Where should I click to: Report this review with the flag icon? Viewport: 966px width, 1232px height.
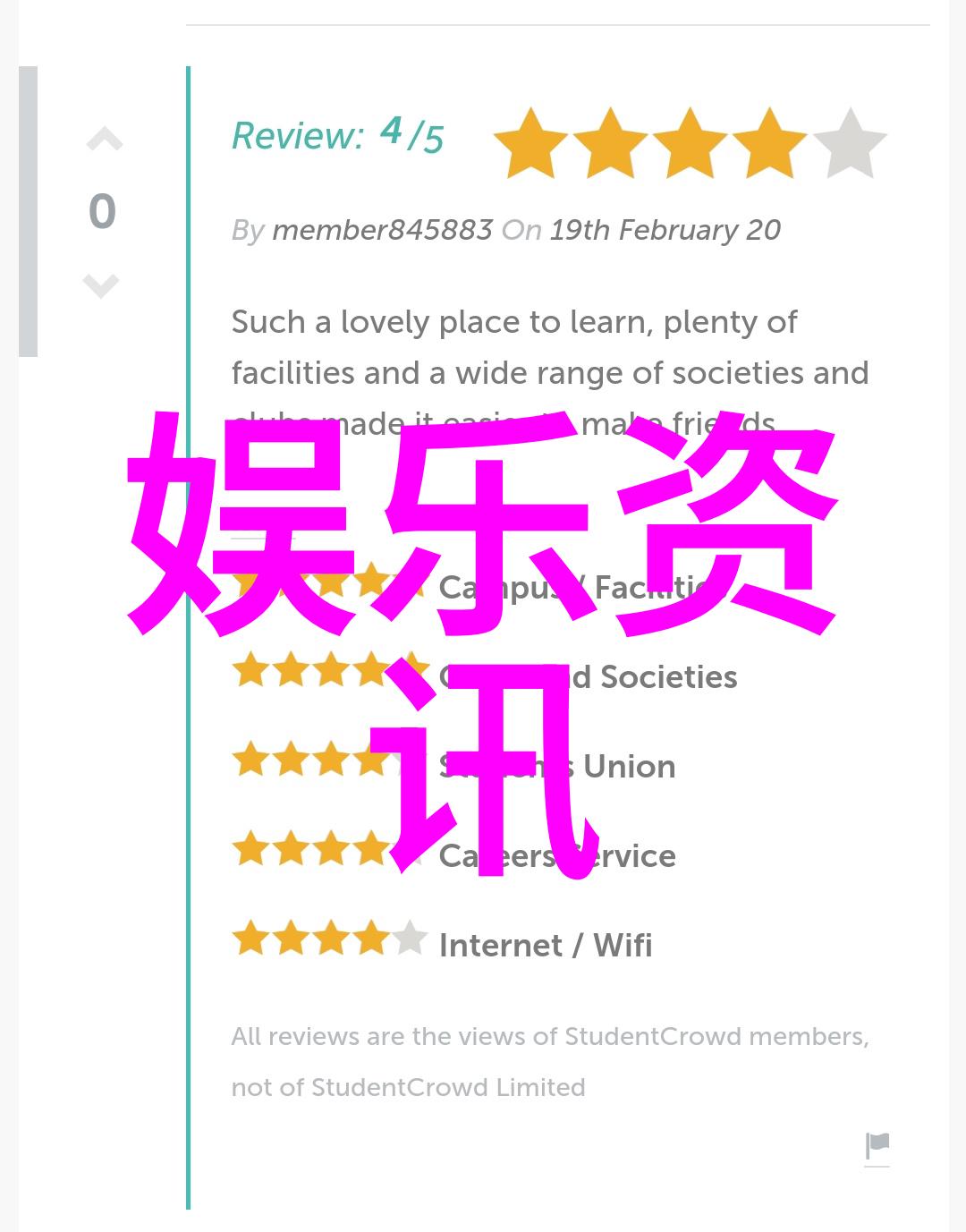(x=877, y=1145)
